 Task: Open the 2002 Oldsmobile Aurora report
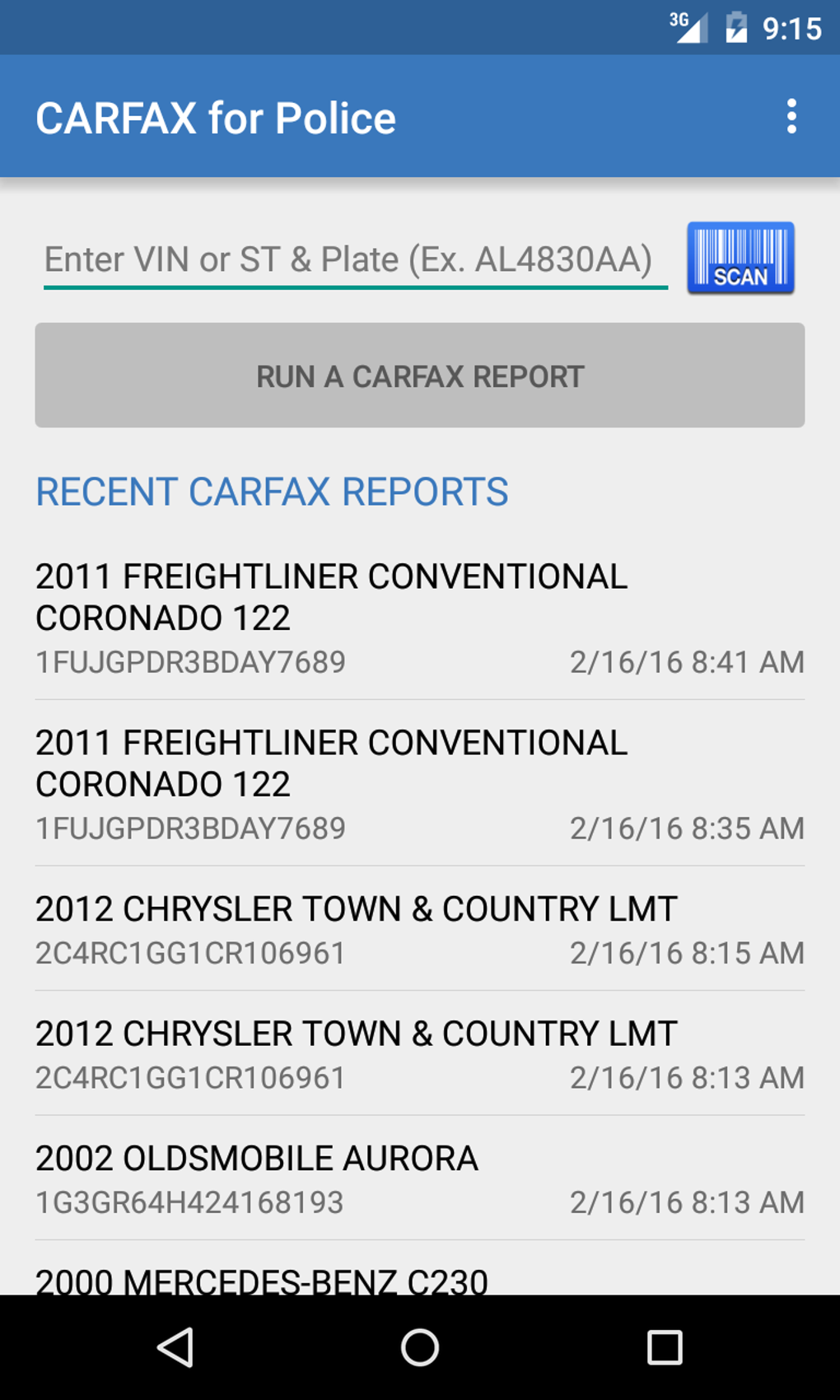420,1178
